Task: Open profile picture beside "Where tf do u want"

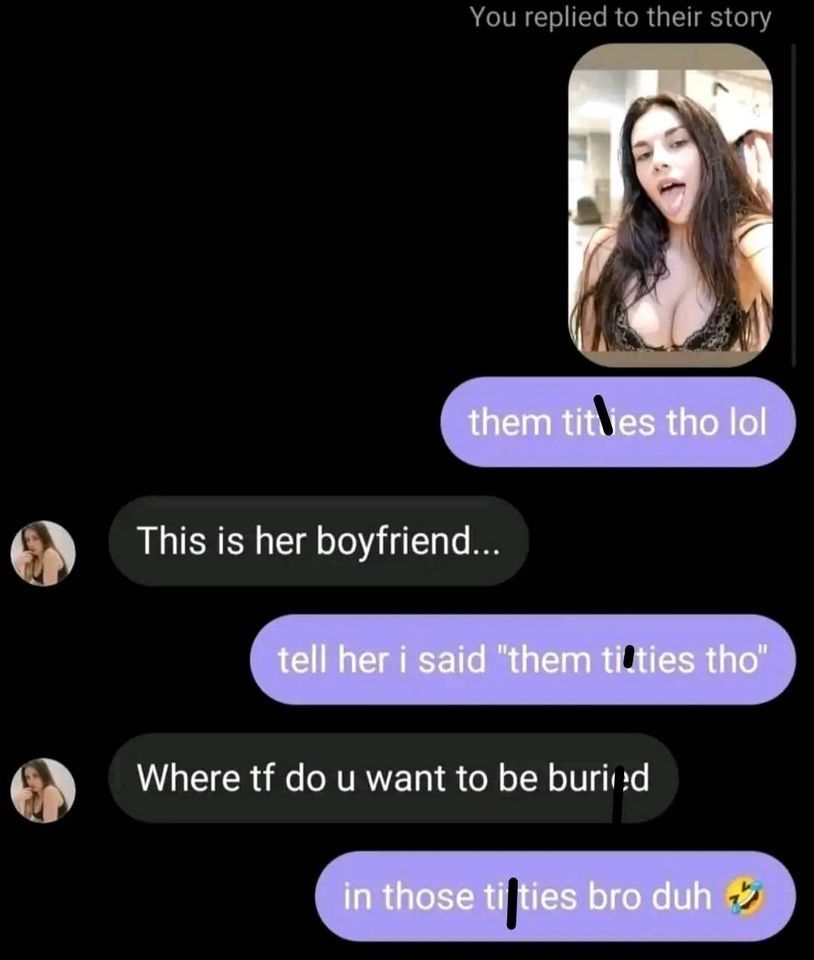Action: [43, 790]
